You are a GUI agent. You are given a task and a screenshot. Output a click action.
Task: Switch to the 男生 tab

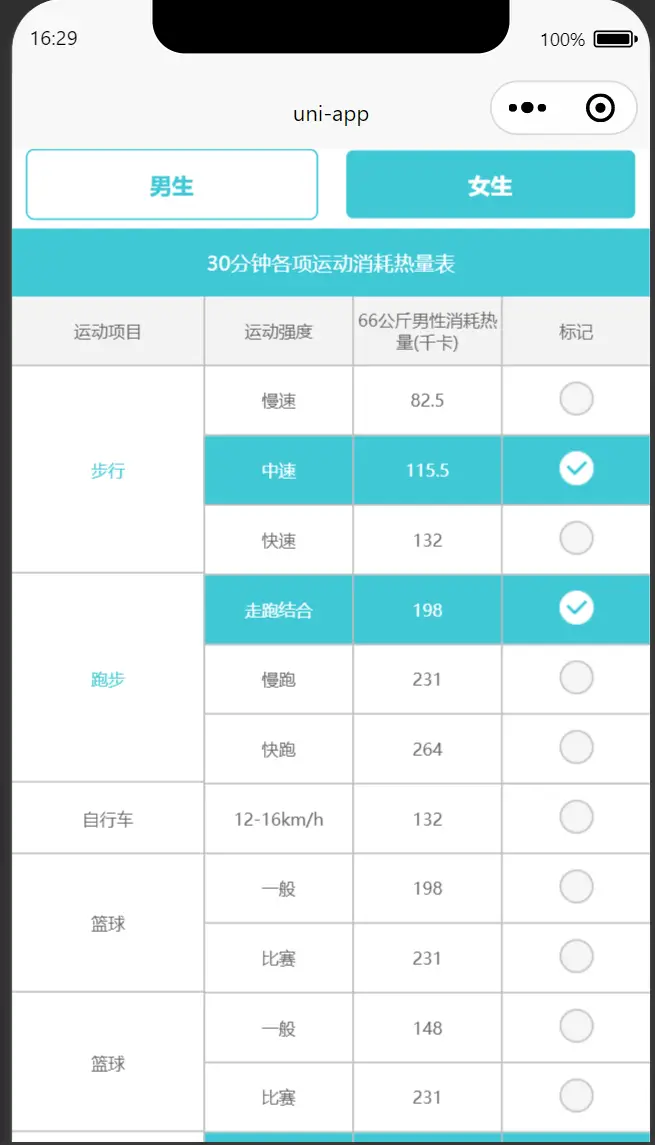(172, 185)
